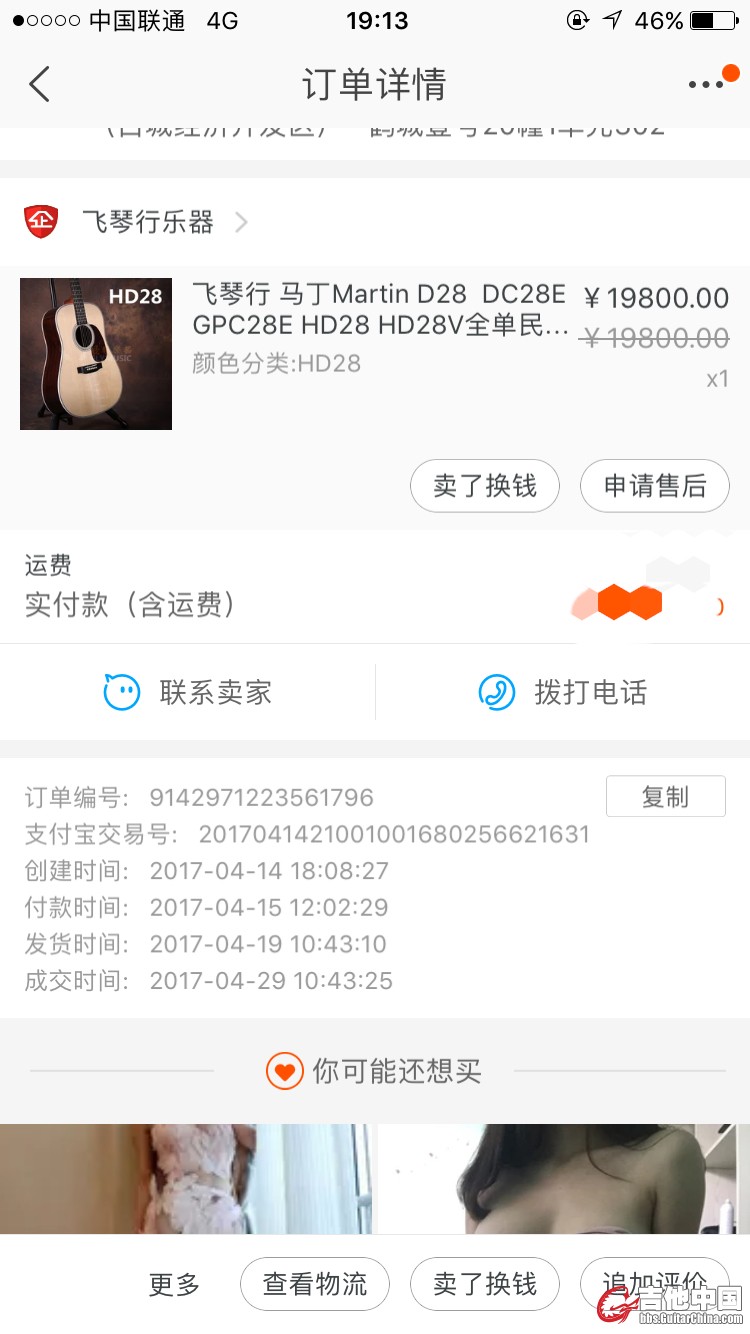Tap 申请售后 for this order
Viewport: 750px width, 1334px height.
(x=655, y=486)
